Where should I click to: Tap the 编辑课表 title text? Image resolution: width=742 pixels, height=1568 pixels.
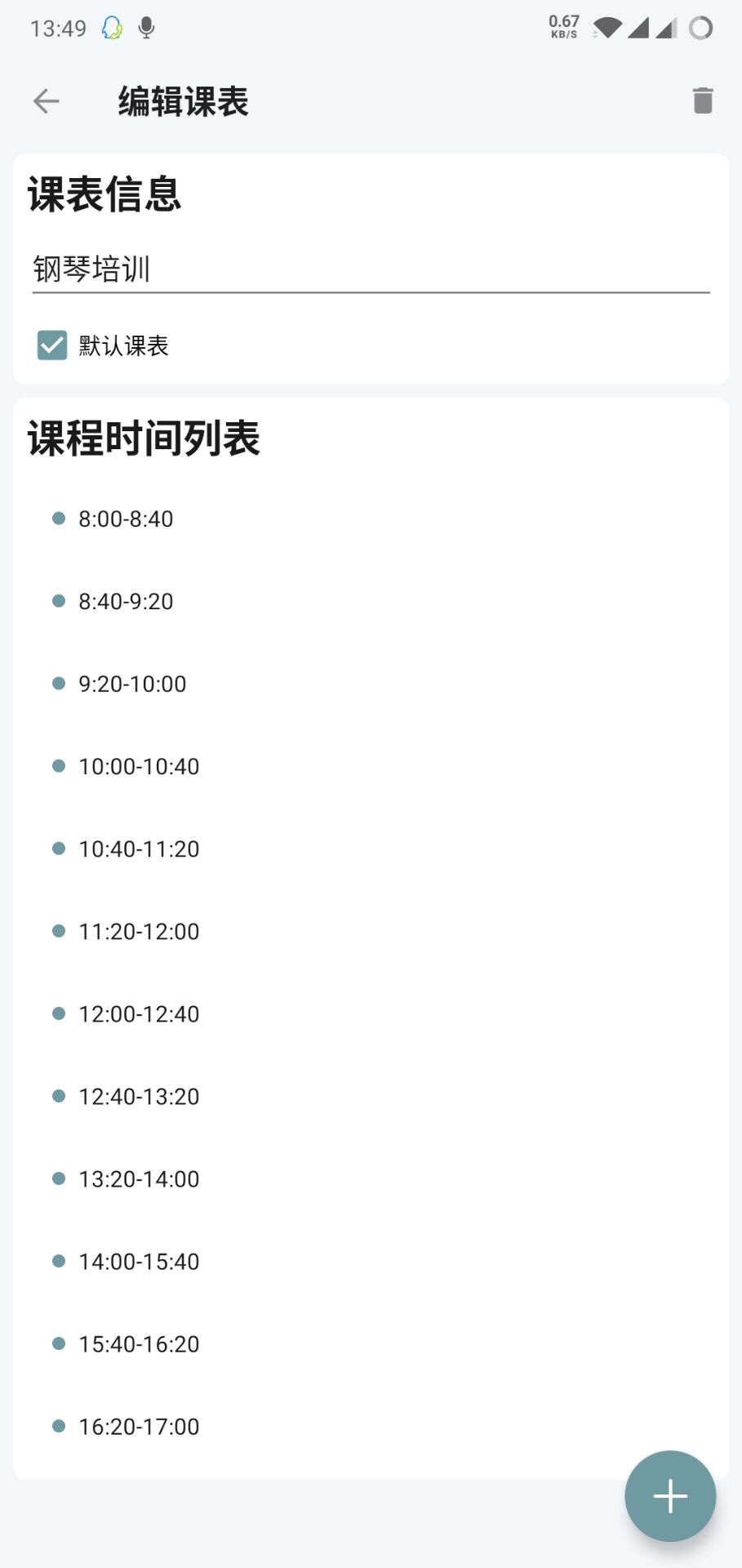[181, 101]
